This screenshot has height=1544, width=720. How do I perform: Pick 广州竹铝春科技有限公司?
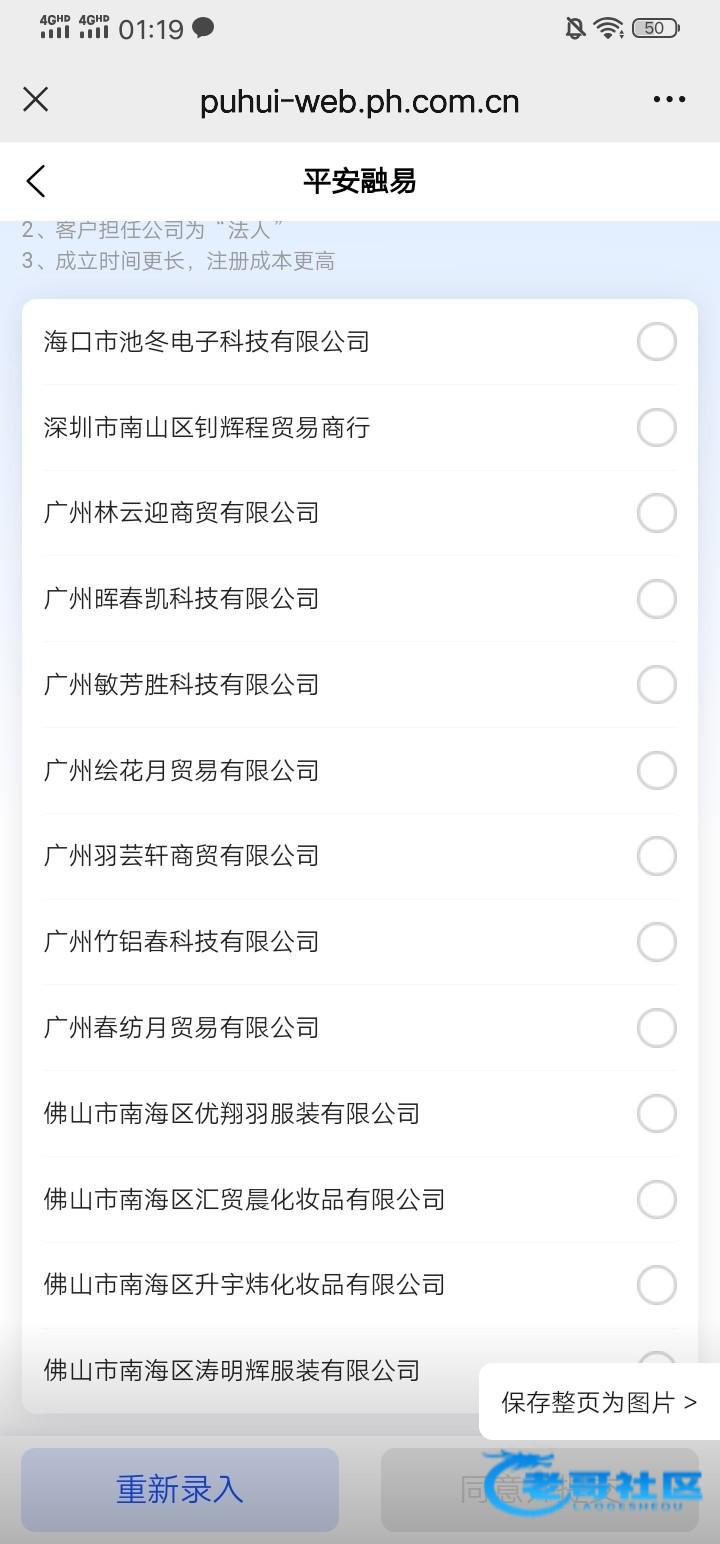[x=656, y=942]
